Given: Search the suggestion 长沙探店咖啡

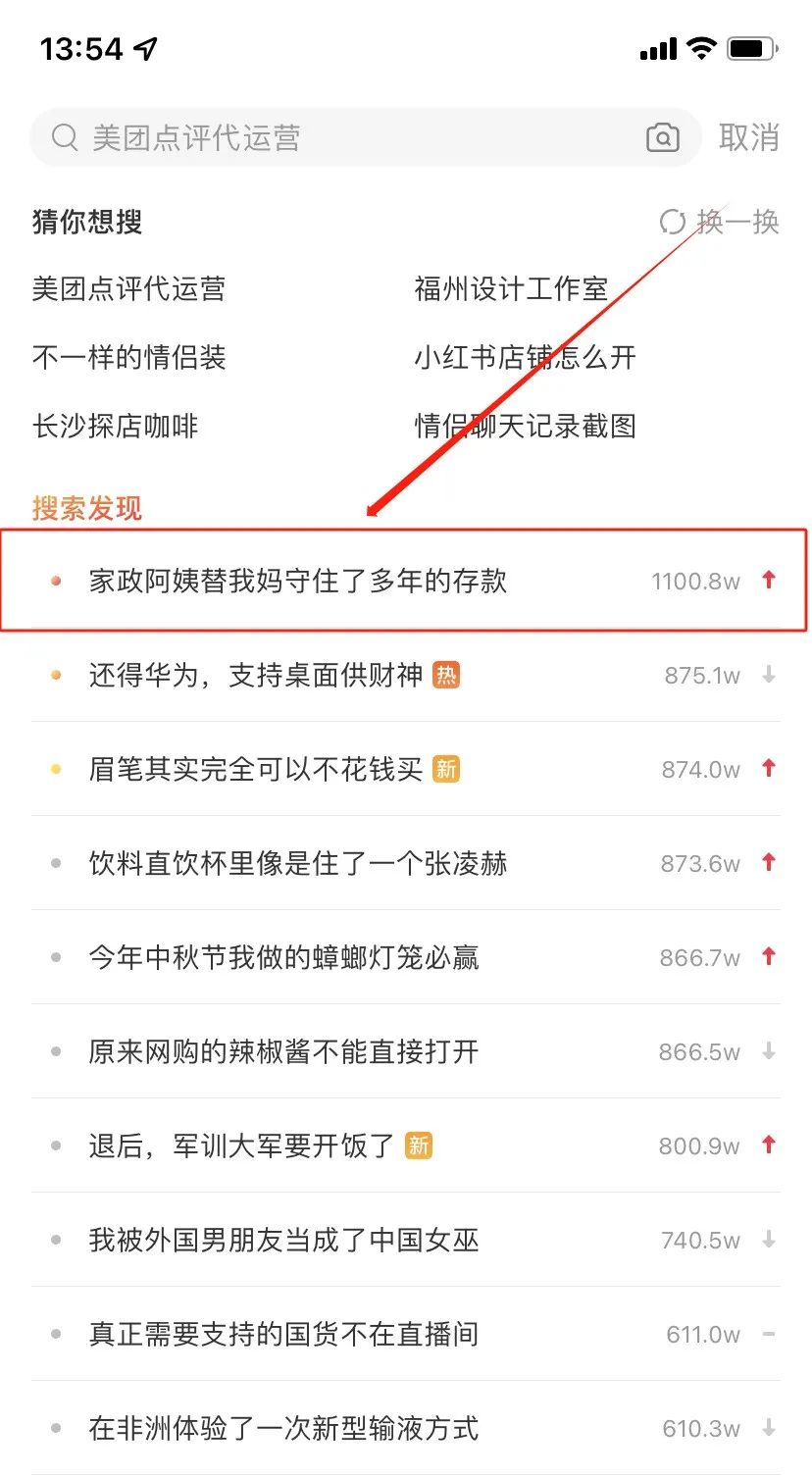Looking at the screenshot, I should tap(115, 426).
